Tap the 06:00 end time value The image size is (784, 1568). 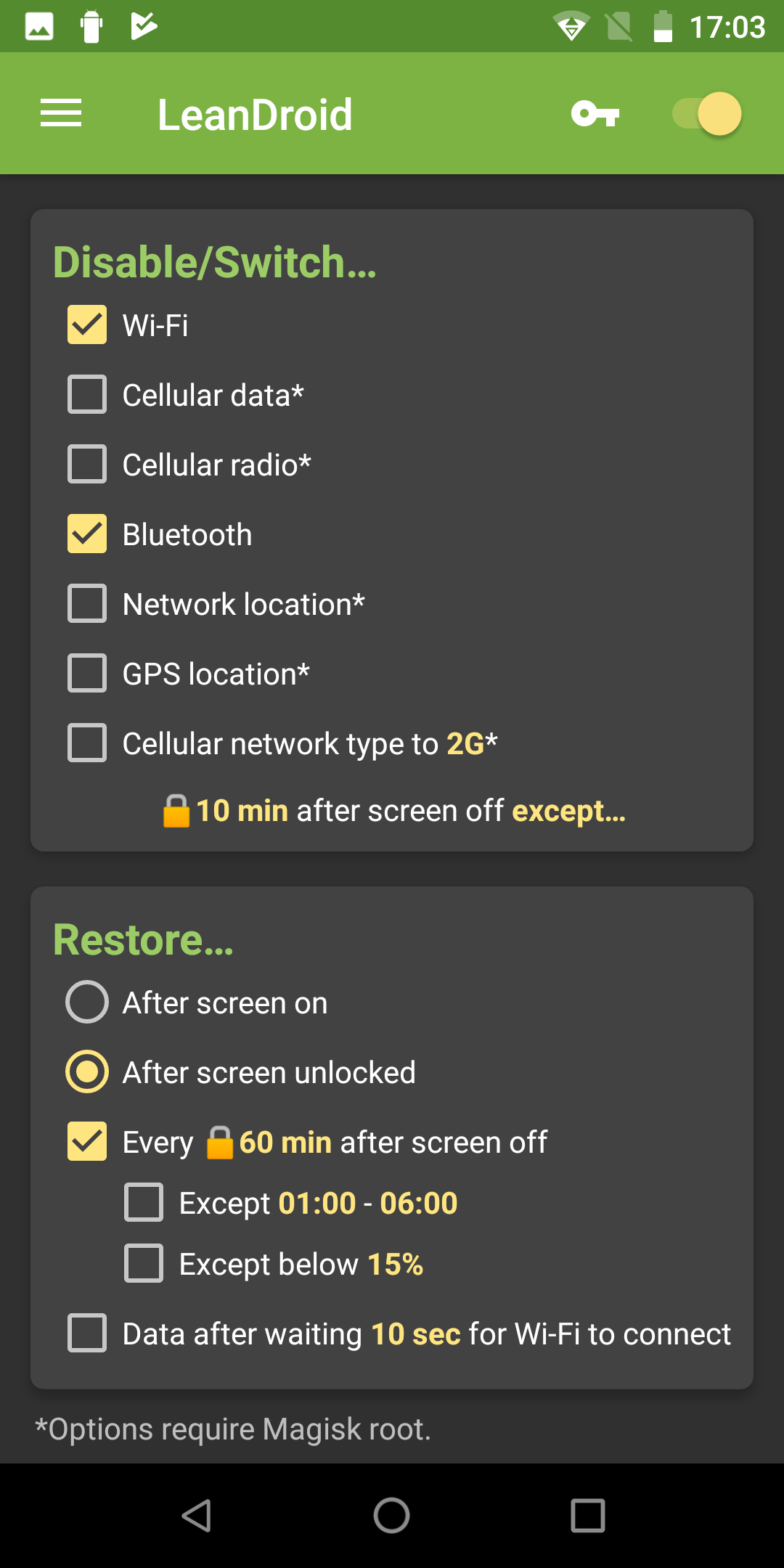click(418, 1204)
